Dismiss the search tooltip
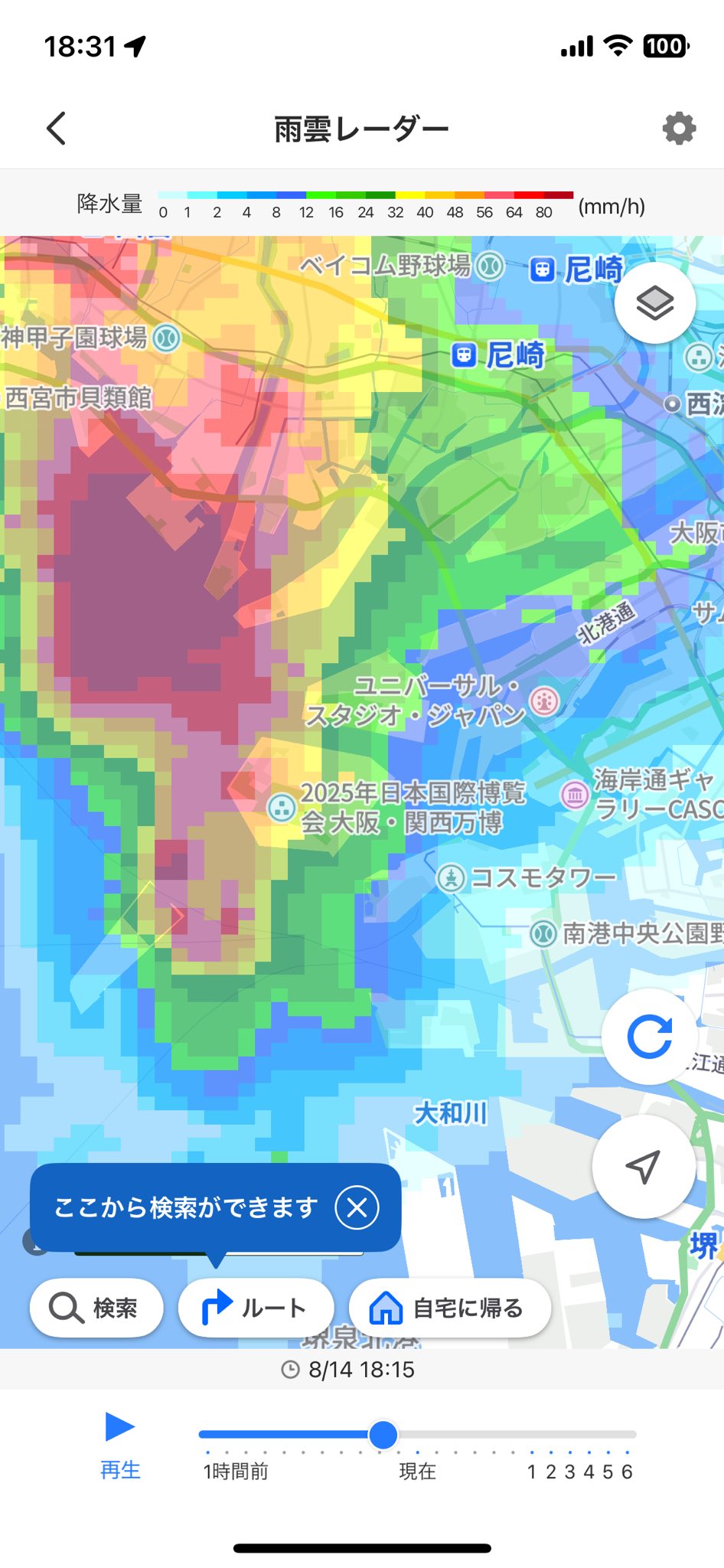Viewport: 724px width, 1568px height. pos(357,1207)
